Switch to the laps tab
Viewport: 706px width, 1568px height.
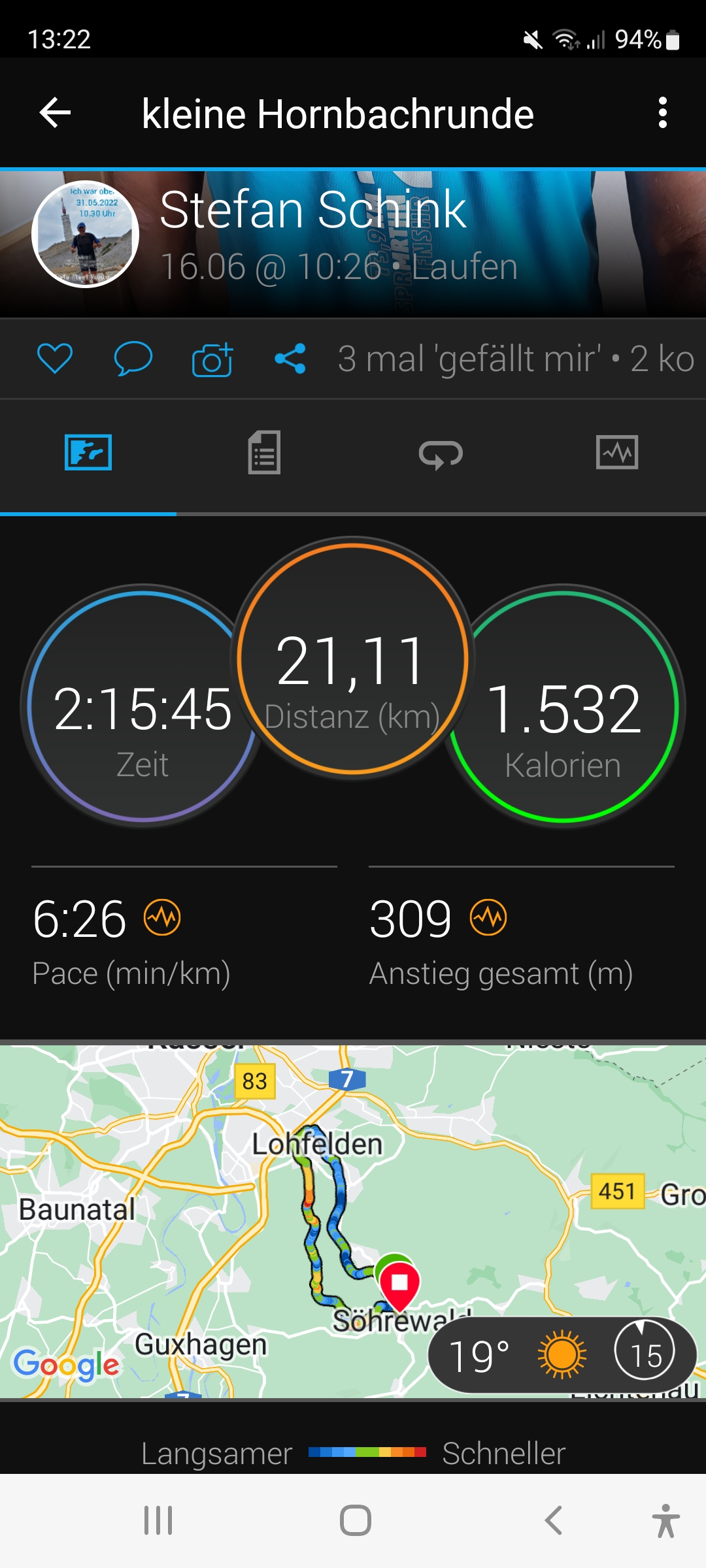441,453
